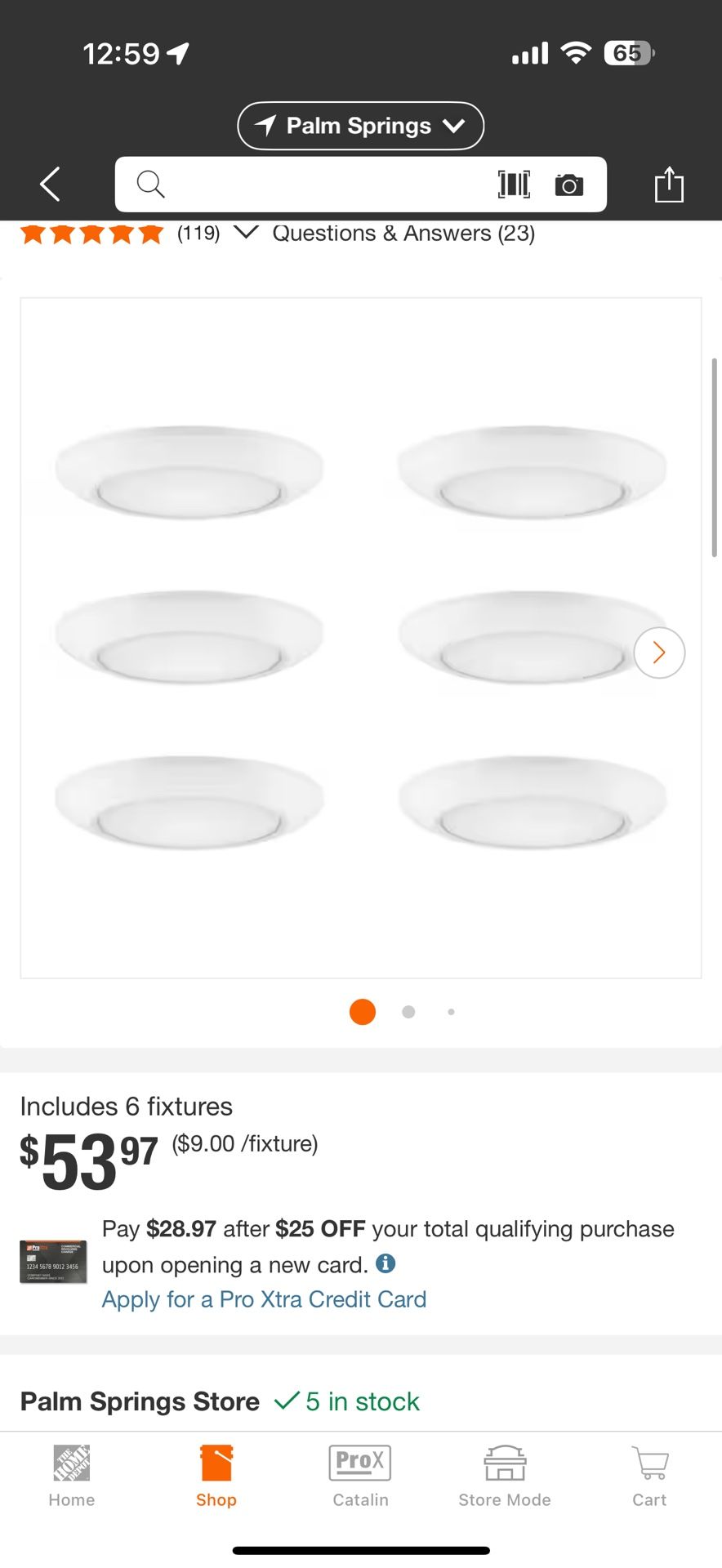
Task: Tap the orange active carousel indicator dot
Action: [x=362, y=1011]
